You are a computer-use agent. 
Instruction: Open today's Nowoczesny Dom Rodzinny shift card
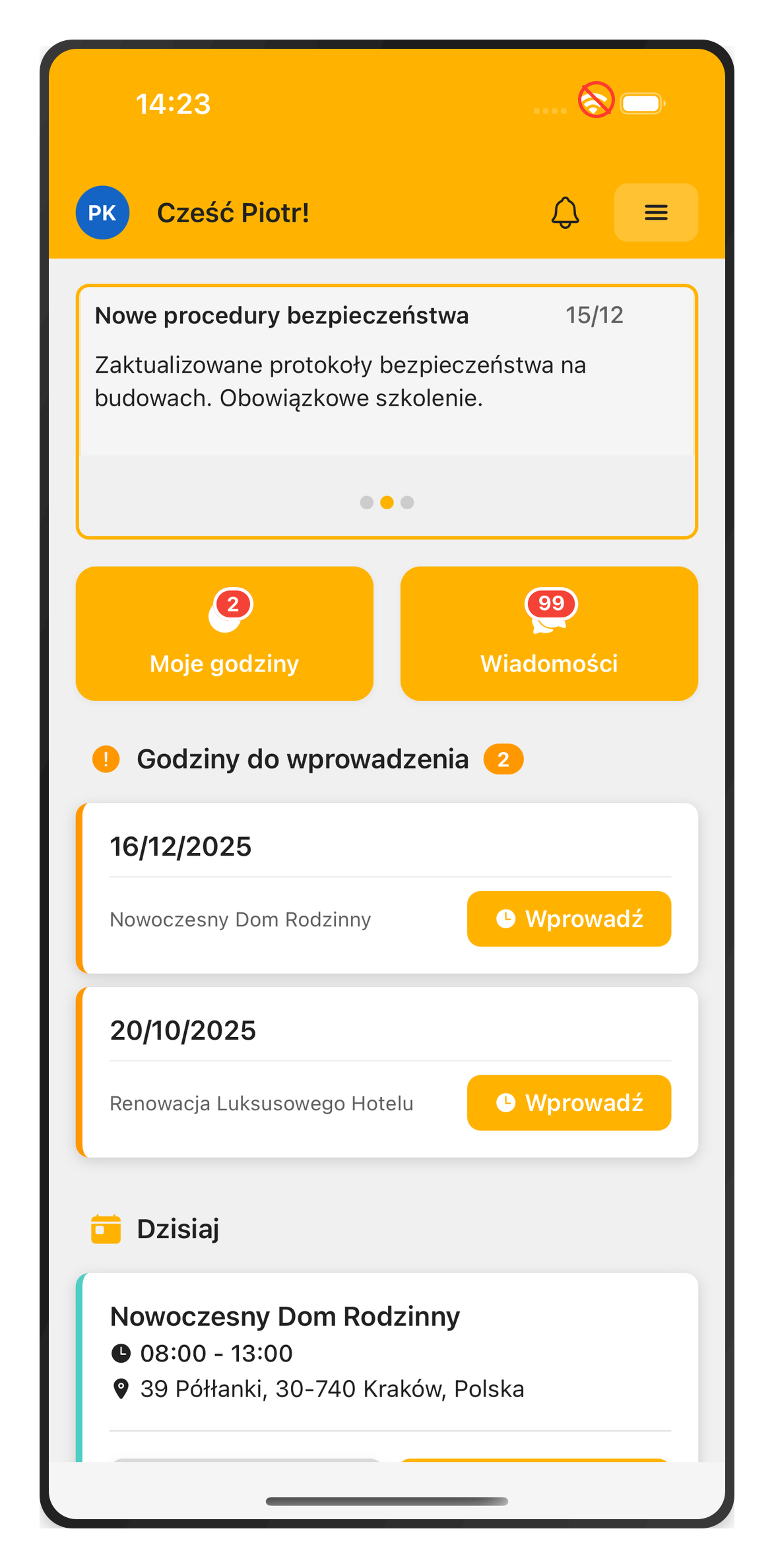[387, 1352]
